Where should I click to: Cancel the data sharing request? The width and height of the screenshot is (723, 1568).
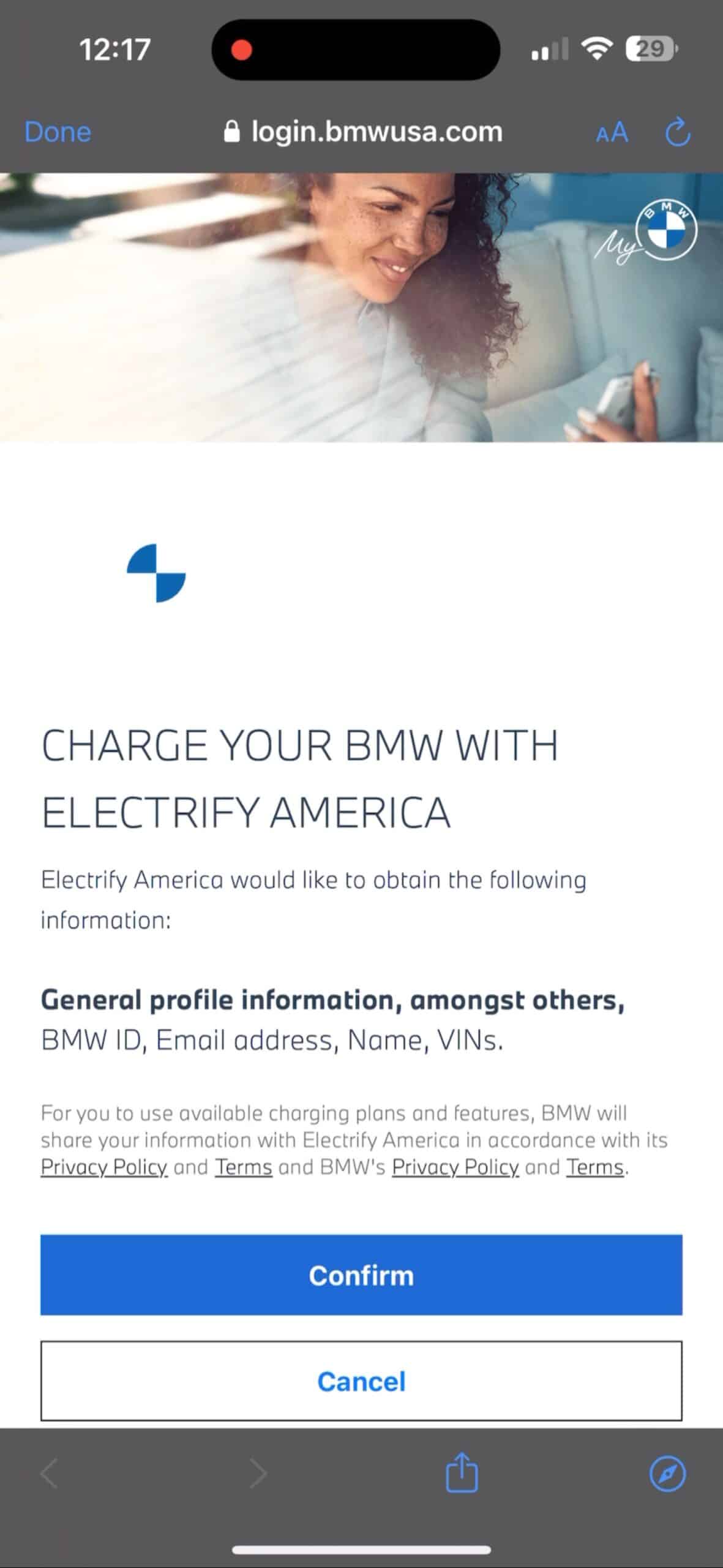coord(361,1381)
